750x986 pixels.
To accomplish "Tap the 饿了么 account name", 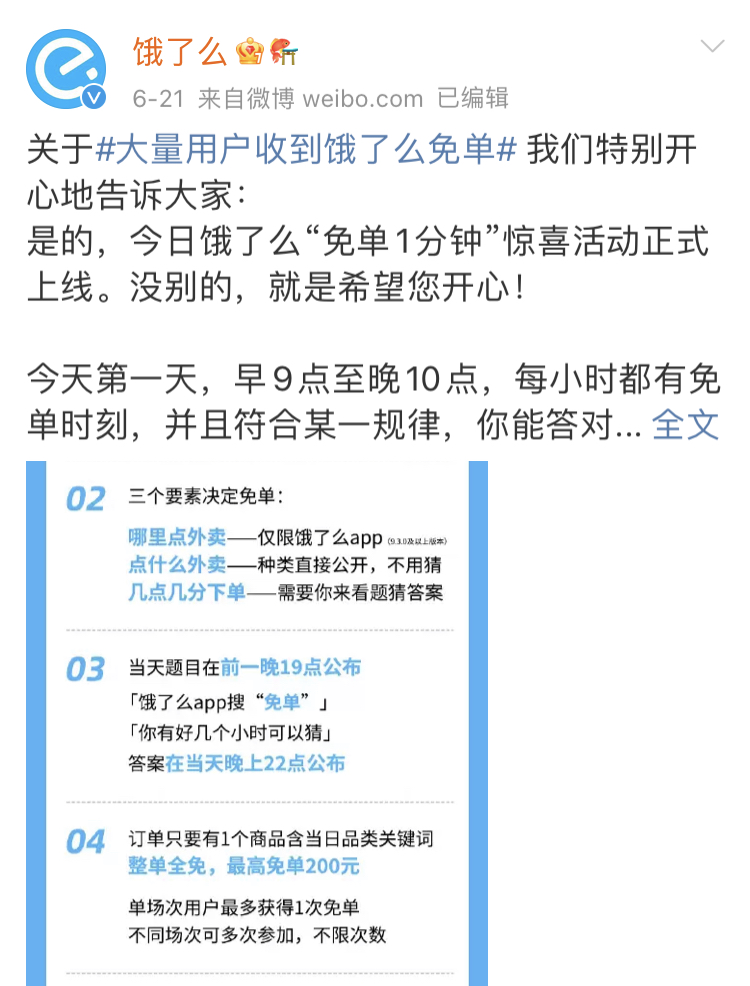I will (180, 51).
